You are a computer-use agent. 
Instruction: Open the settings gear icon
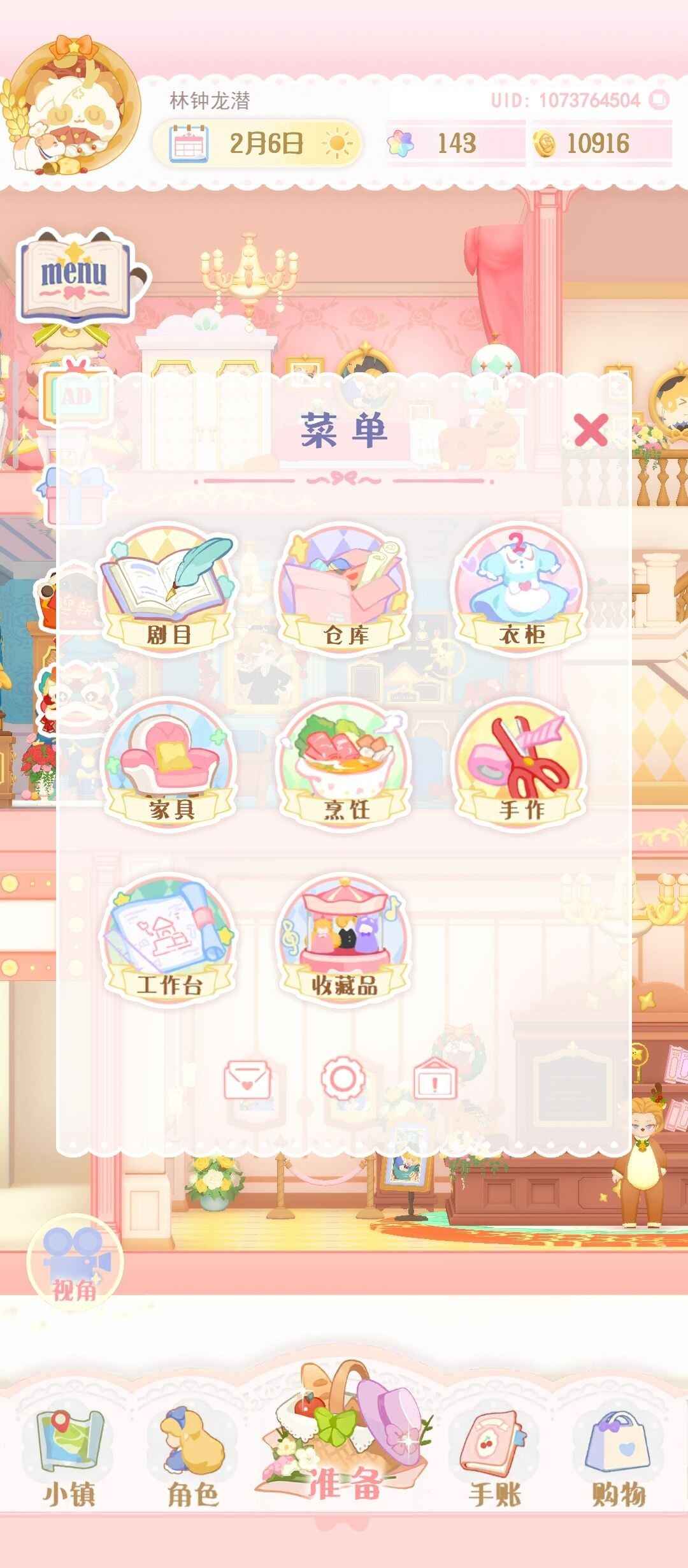click(x=343, y=1078)
